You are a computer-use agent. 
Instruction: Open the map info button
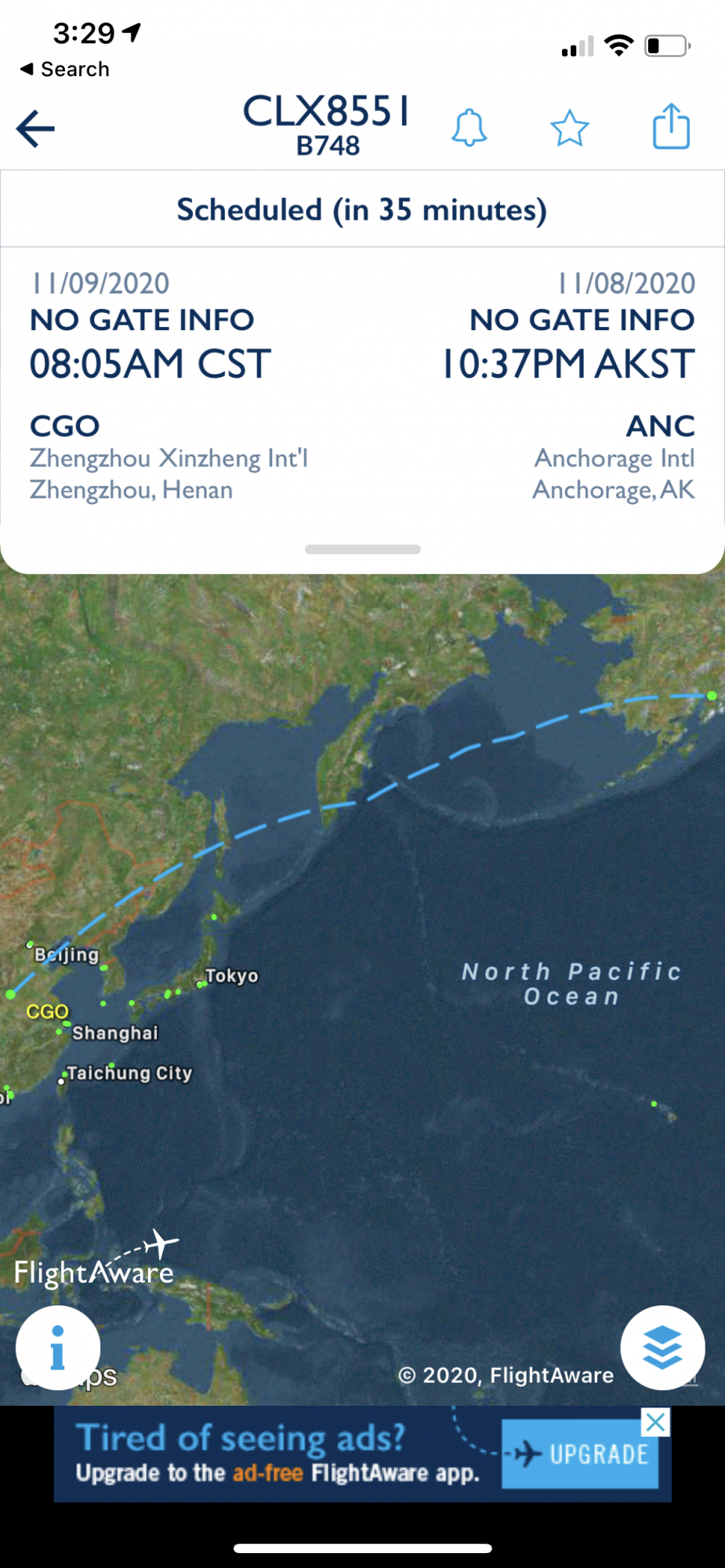click(x=58, y=1348)
